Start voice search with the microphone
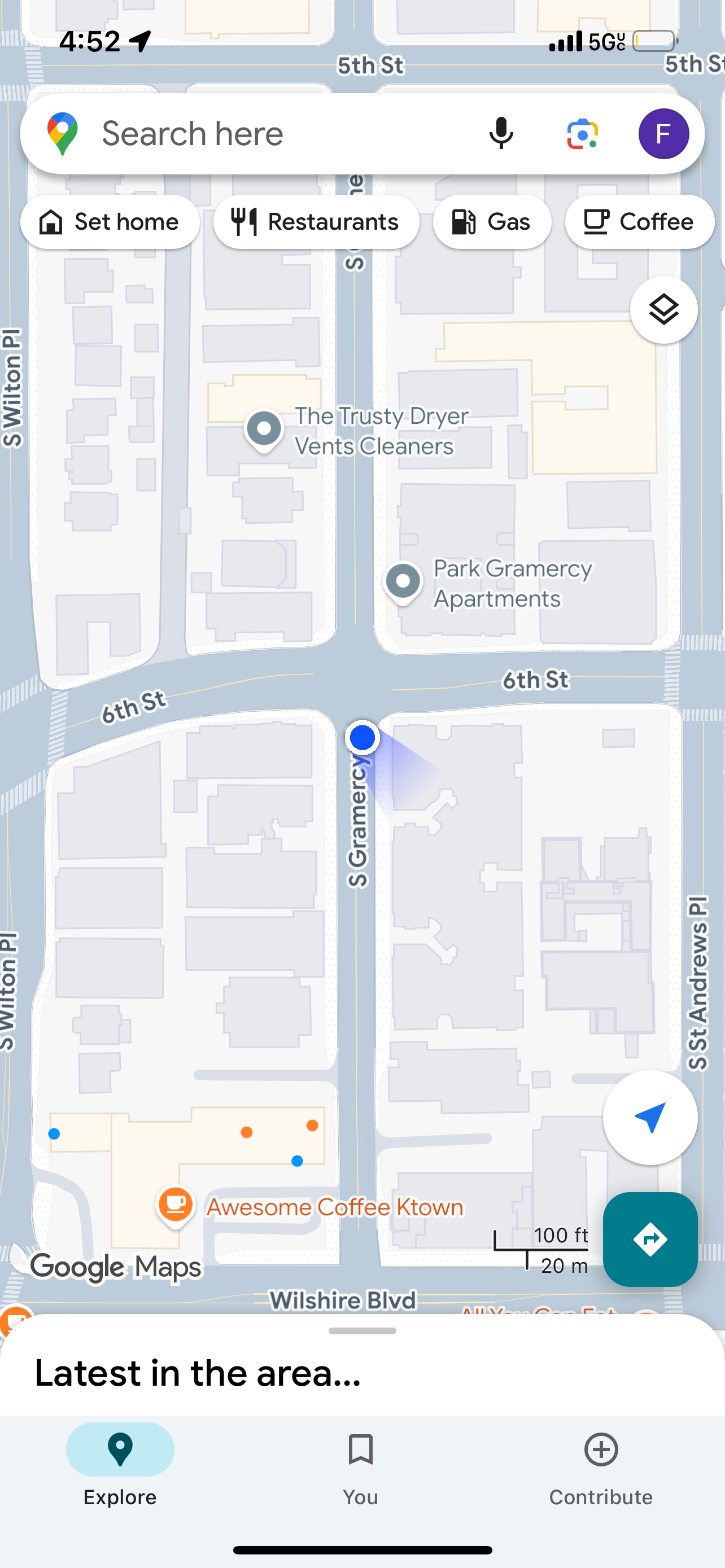 [501, 134]
